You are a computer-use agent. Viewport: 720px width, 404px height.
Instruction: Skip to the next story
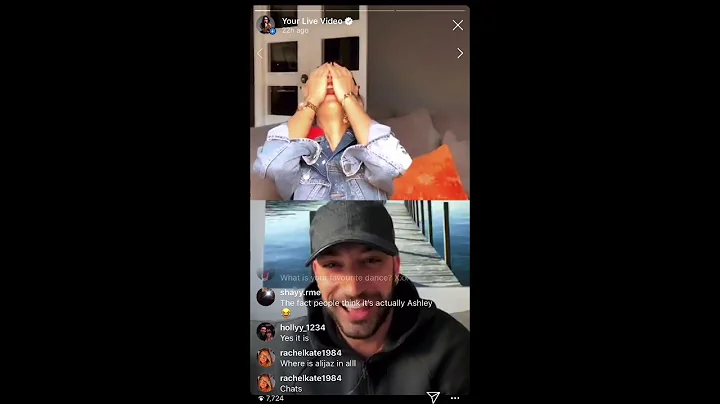(460, 53)
